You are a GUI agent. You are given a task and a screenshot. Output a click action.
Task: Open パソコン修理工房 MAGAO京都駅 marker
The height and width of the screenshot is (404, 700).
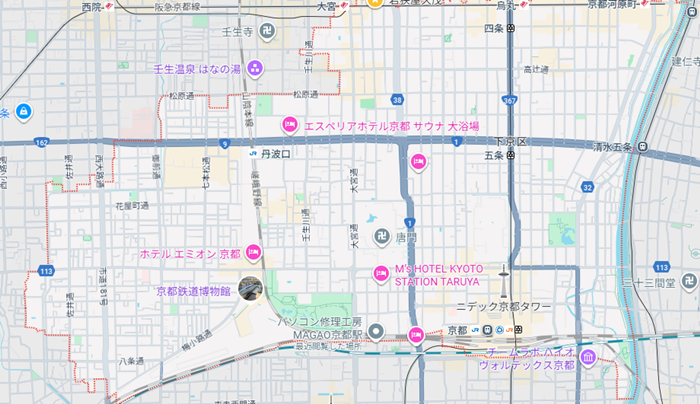[x=376, y=330]
